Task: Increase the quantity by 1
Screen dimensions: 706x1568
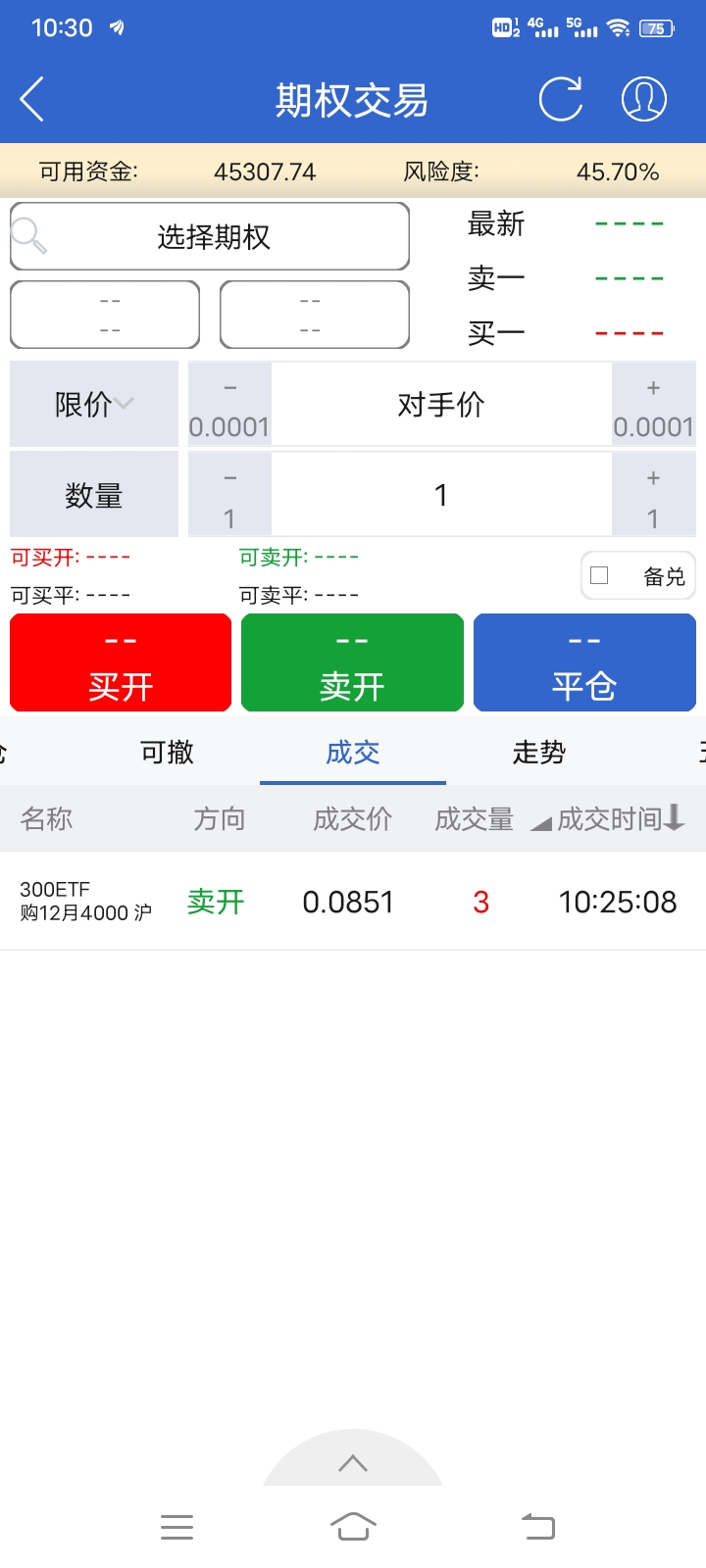Action: (653, 495)
